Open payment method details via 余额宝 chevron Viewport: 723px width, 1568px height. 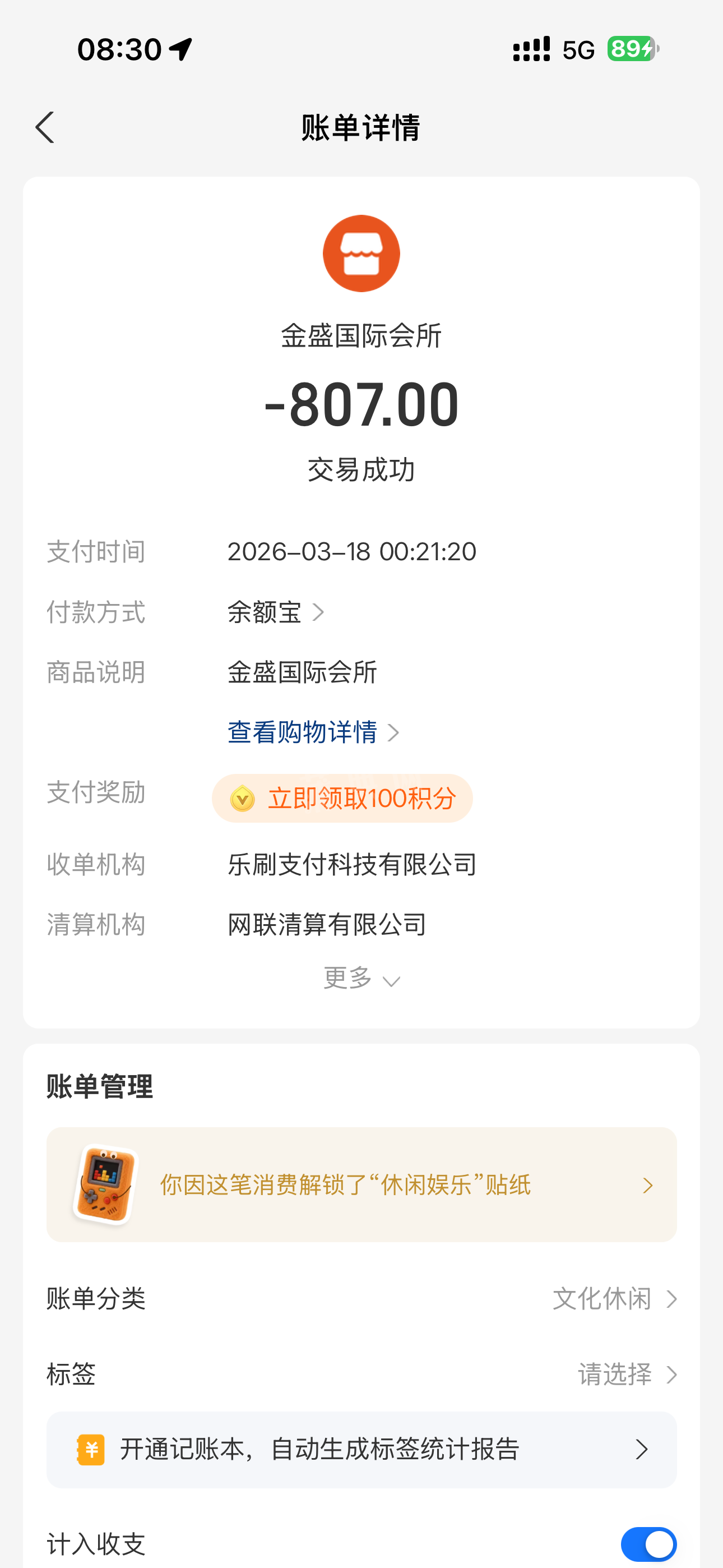(x=274, y=612)
